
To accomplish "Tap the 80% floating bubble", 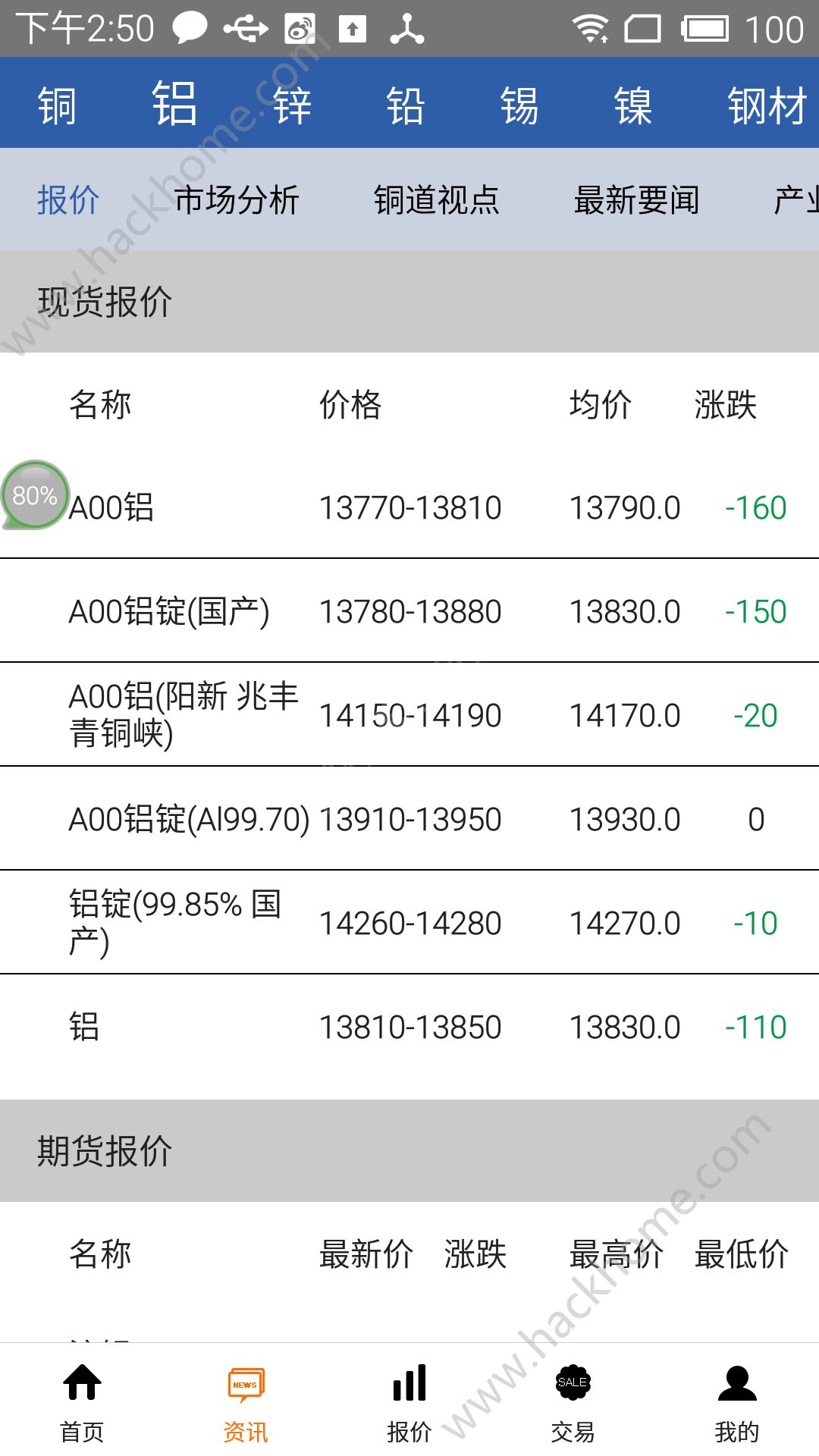I will point(35,495).
